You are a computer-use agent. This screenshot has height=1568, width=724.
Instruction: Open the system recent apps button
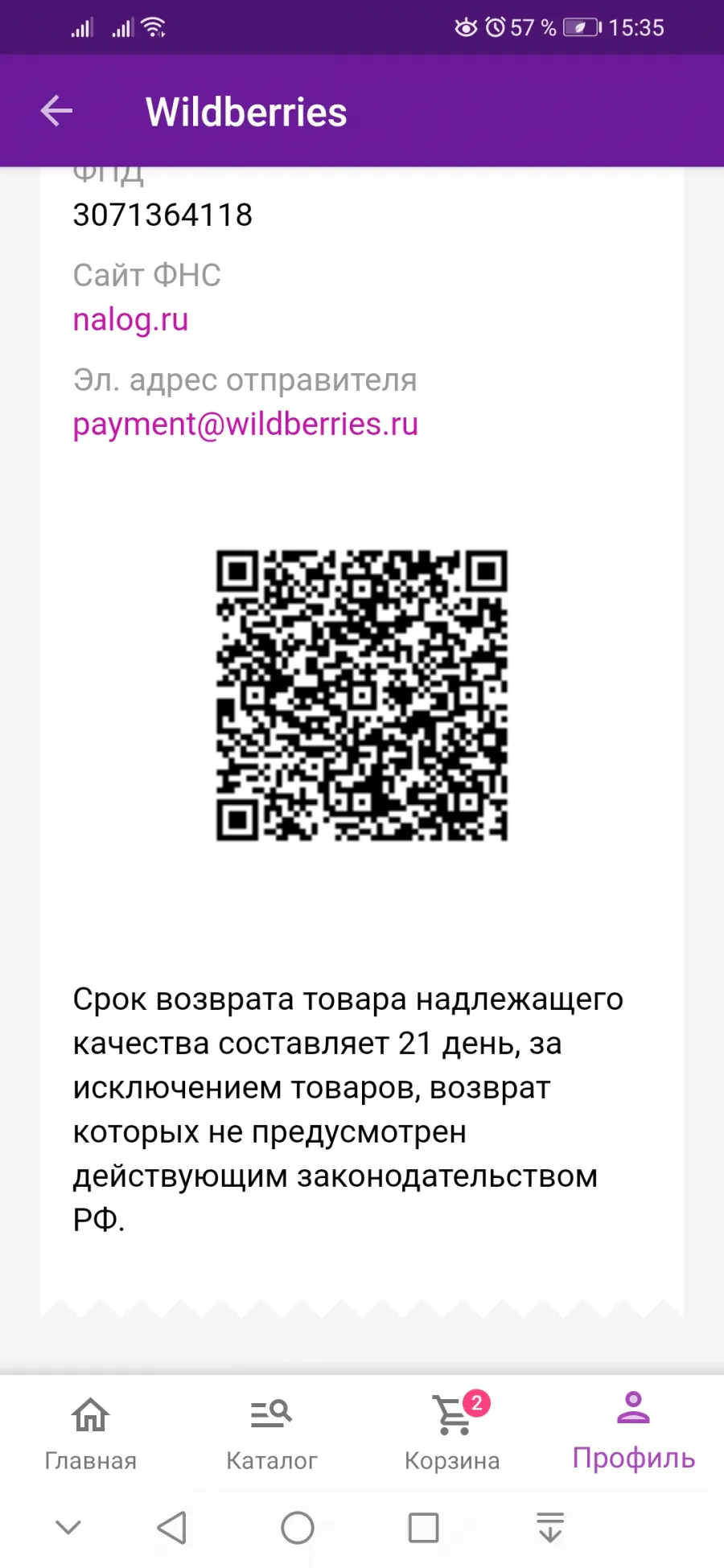[423, 1527]
